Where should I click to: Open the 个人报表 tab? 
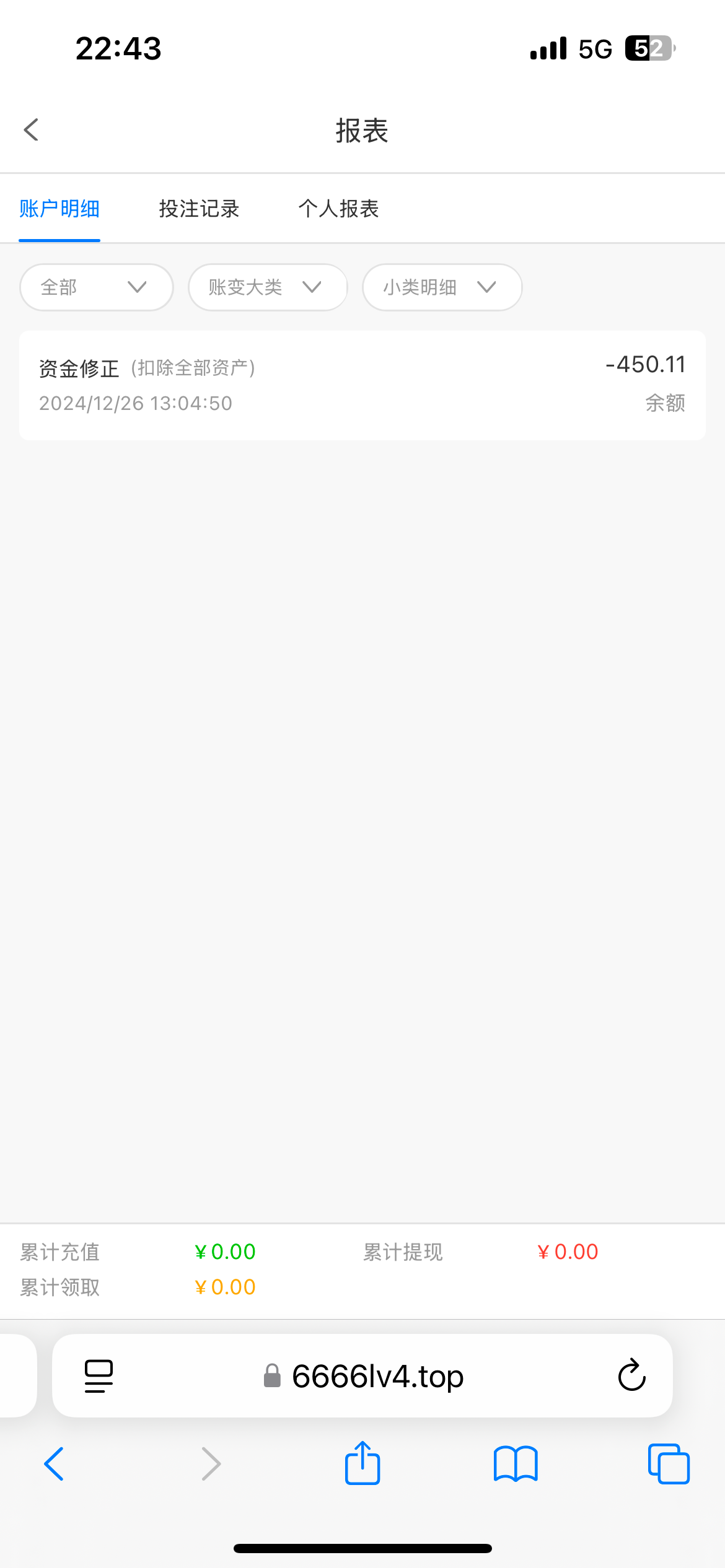(x=338, y=209)
